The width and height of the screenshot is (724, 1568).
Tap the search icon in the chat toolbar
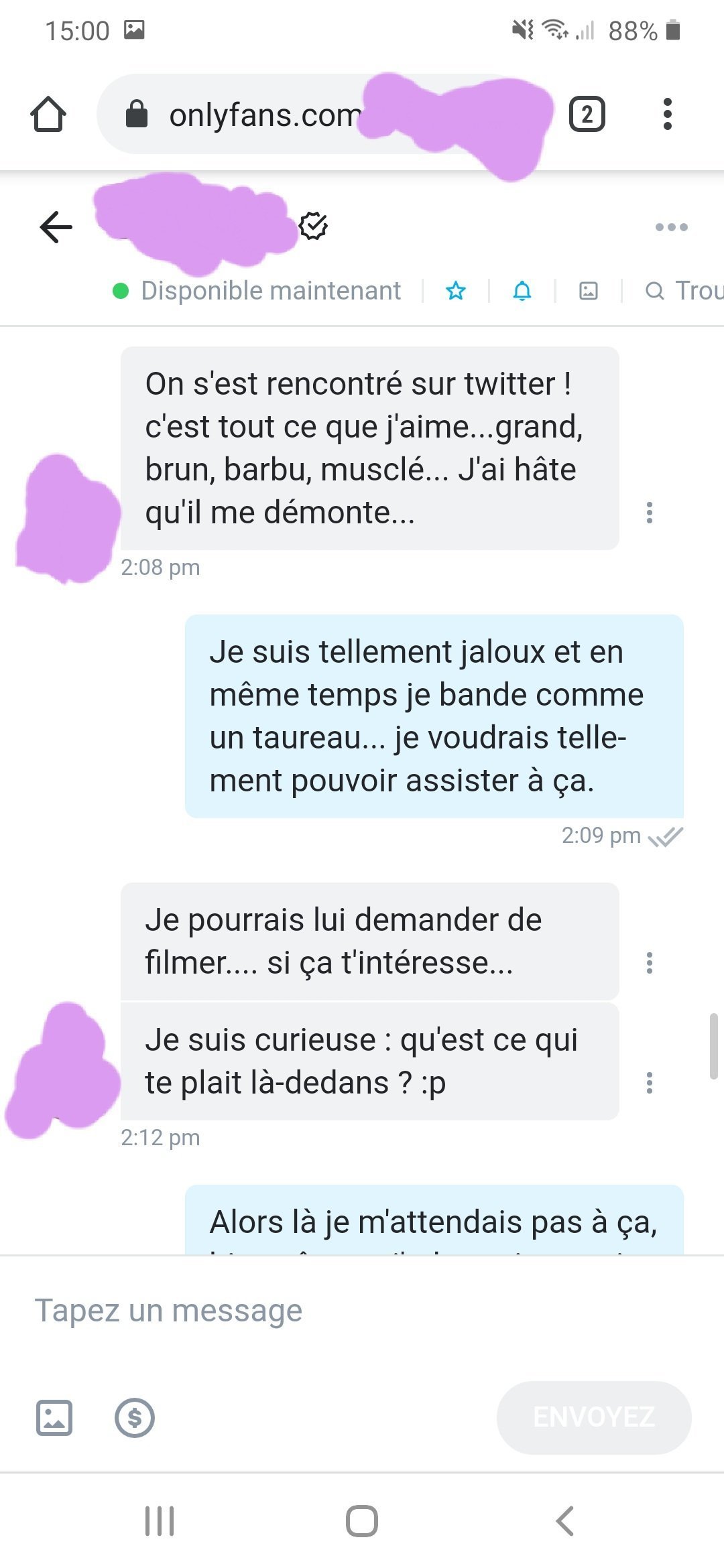tap(654, 291)
